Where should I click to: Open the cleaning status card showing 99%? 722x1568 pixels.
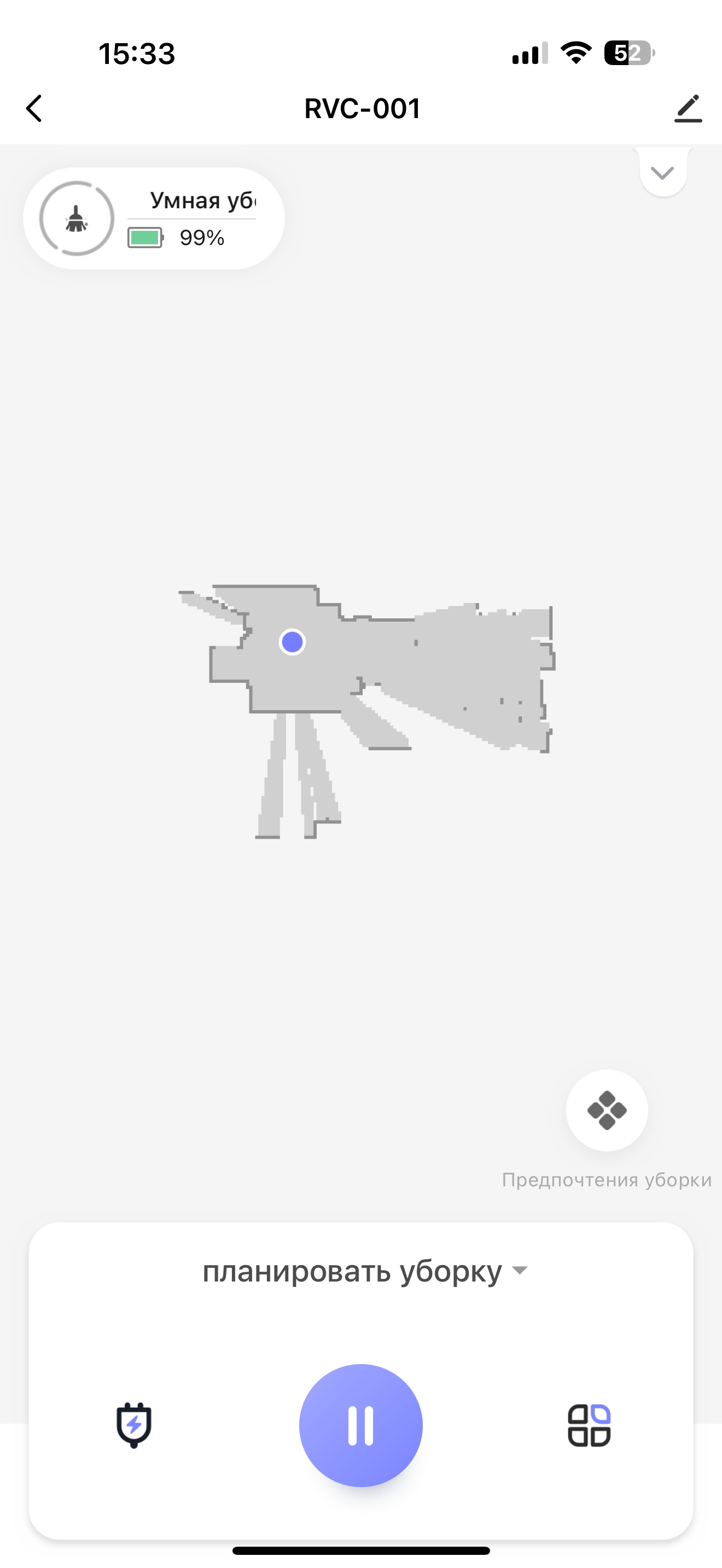(153, 219)
